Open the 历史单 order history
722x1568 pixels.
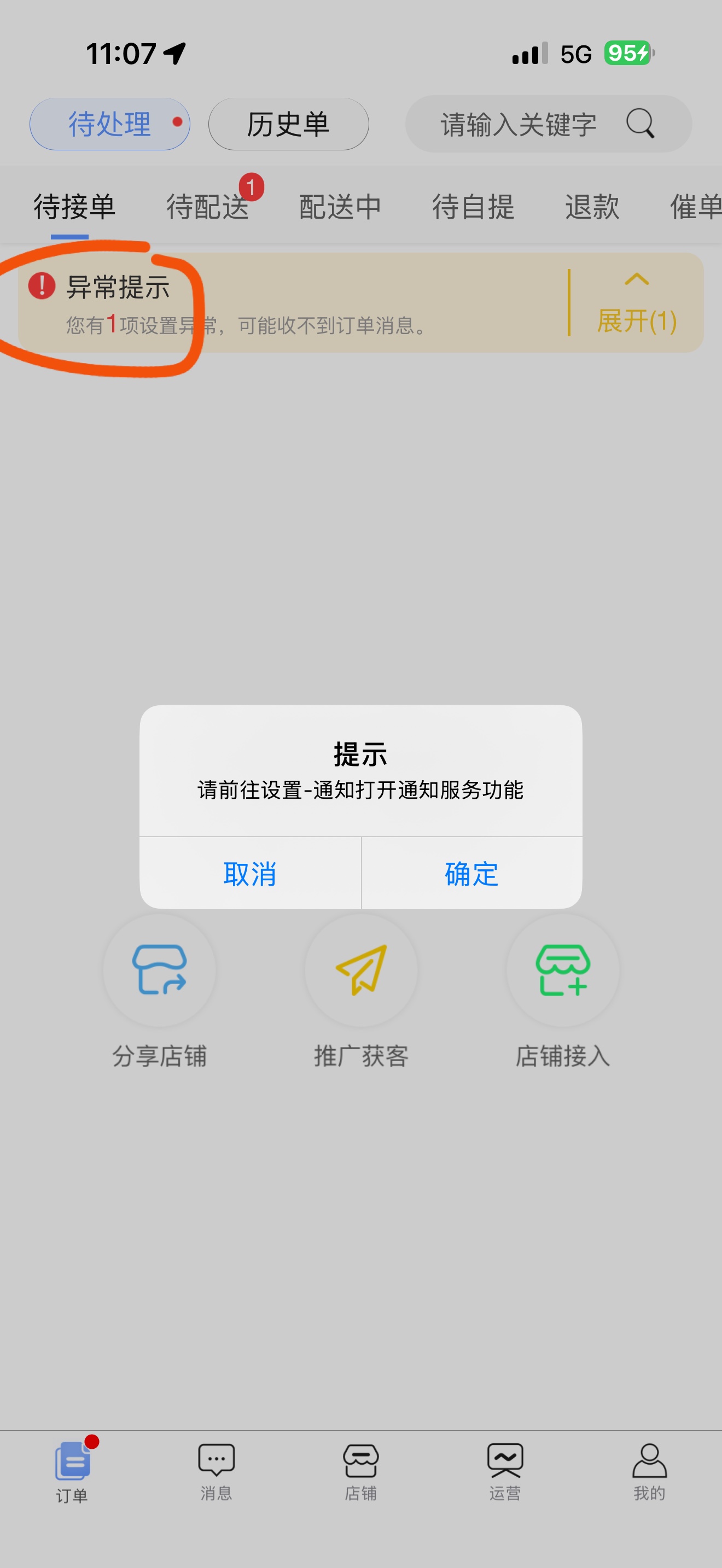[288, 124]
